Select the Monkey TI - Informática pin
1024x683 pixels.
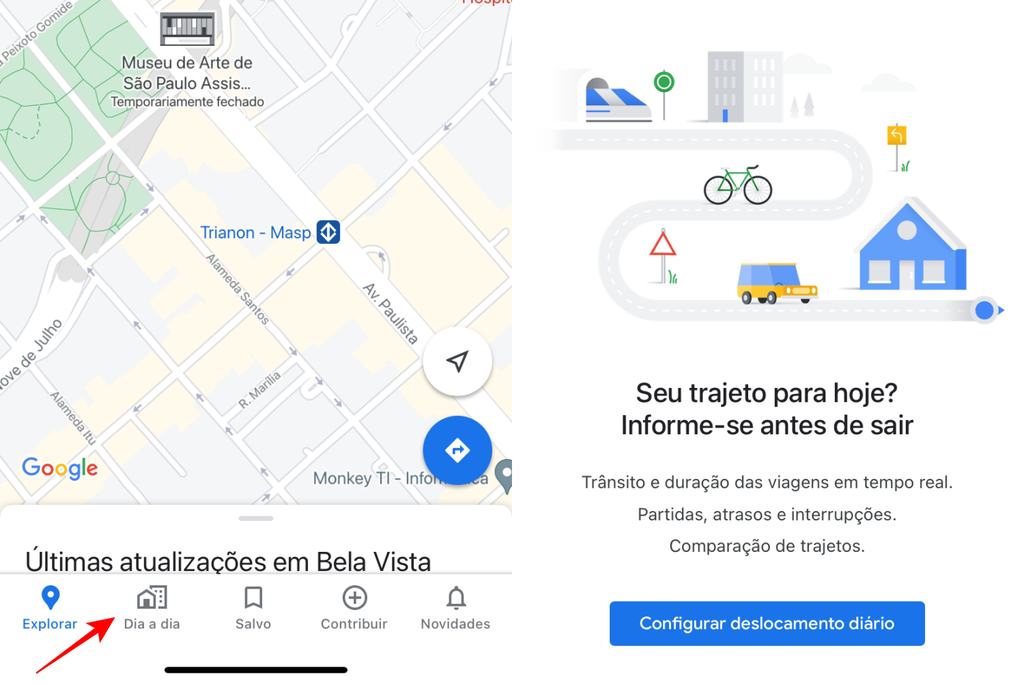tap(504, 476)
